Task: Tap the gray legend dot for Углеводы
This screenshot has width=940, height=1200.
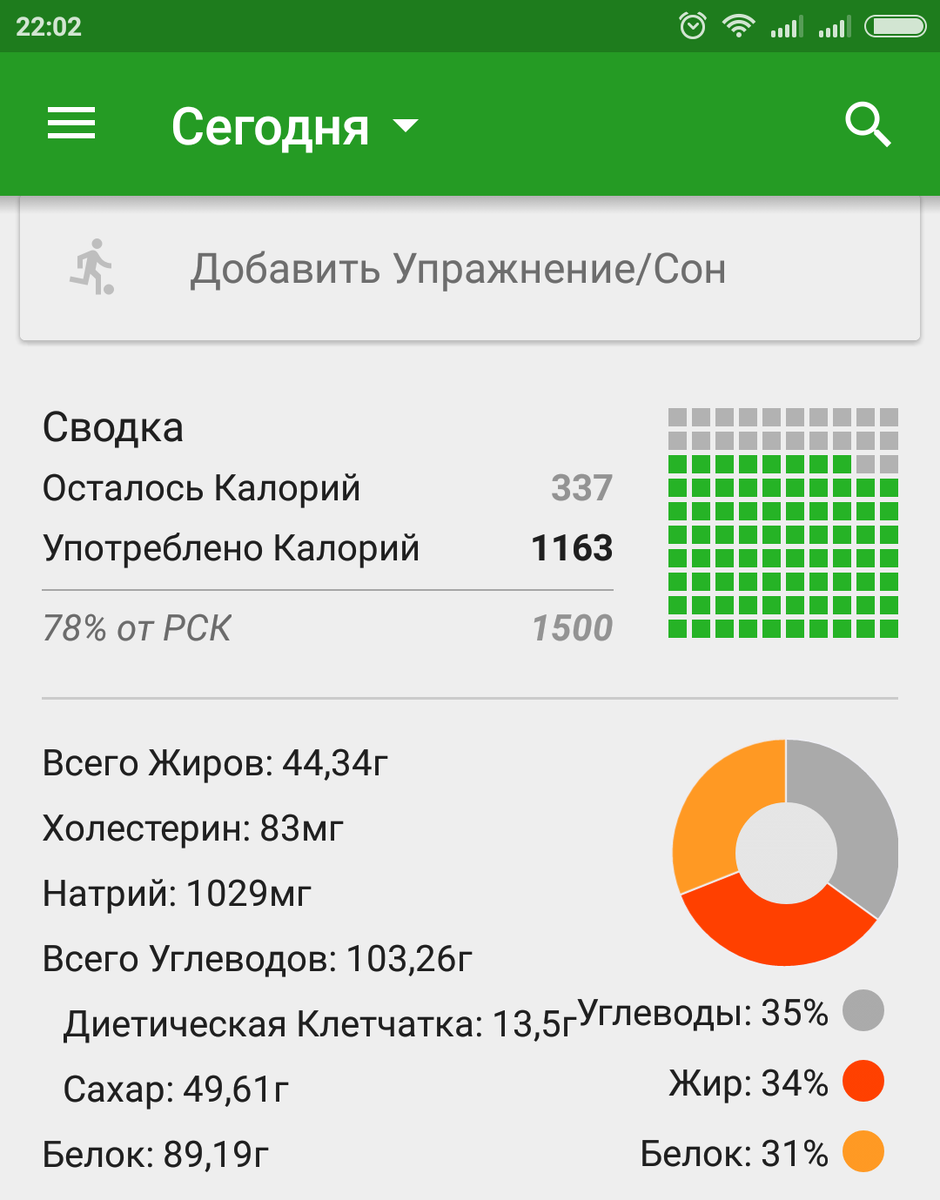Action: (x=862, y=1012)
